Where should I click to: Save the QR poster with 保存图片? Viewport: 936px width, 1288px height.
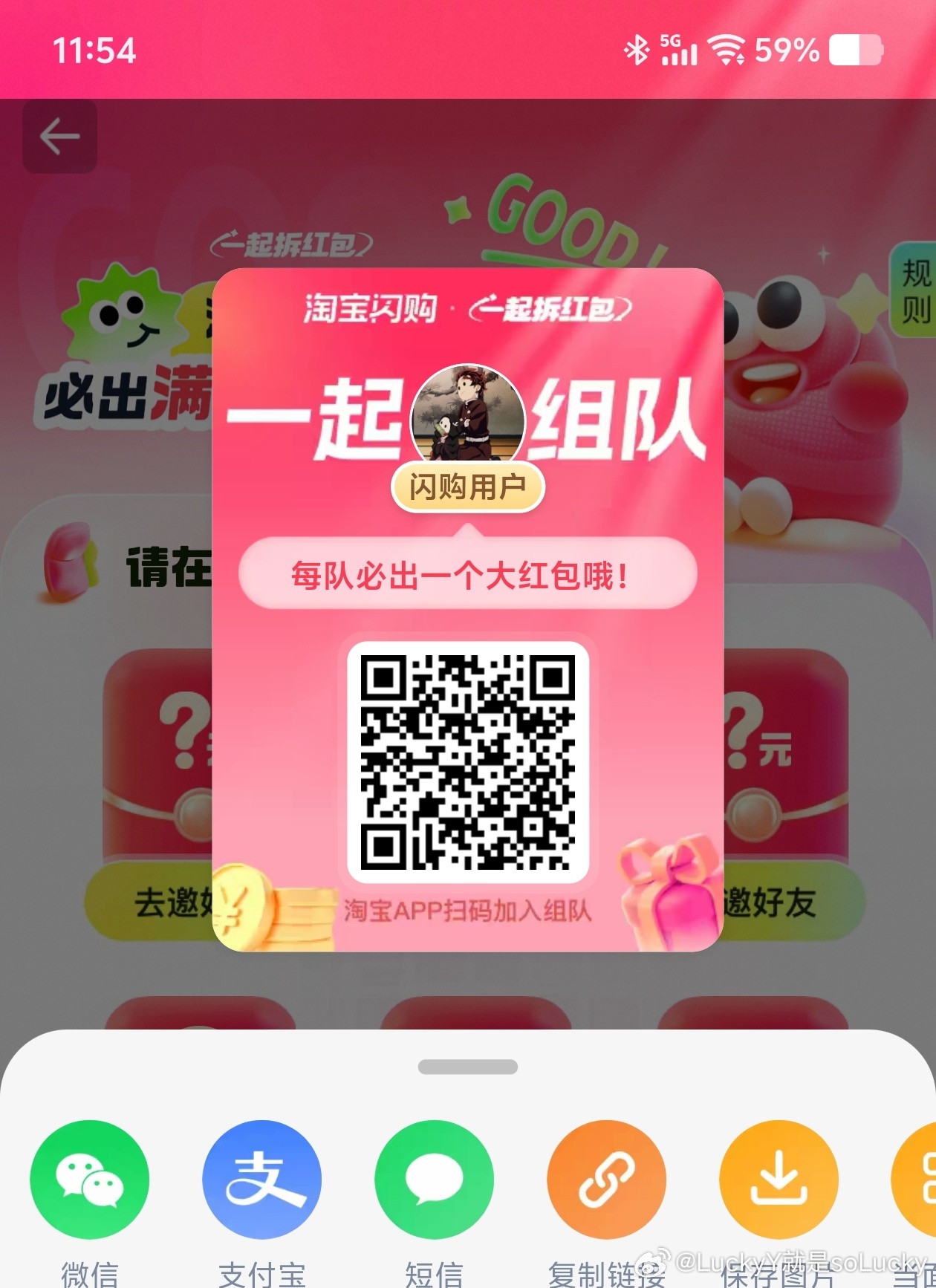779,1180
